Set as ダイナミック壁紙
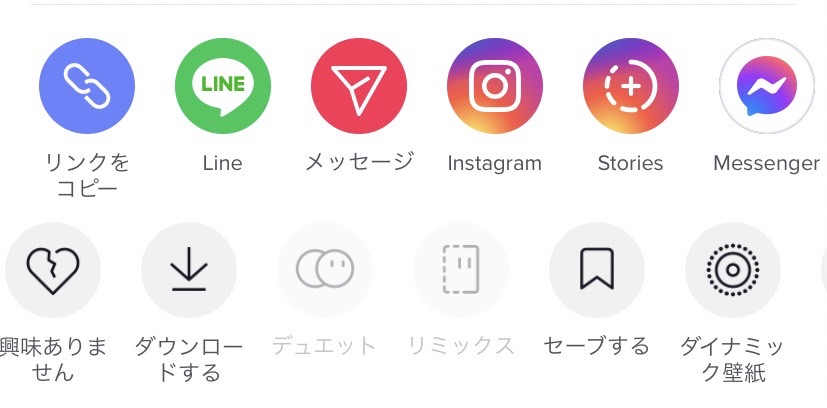This screenshot has width=827, height=408. [732, 269]
